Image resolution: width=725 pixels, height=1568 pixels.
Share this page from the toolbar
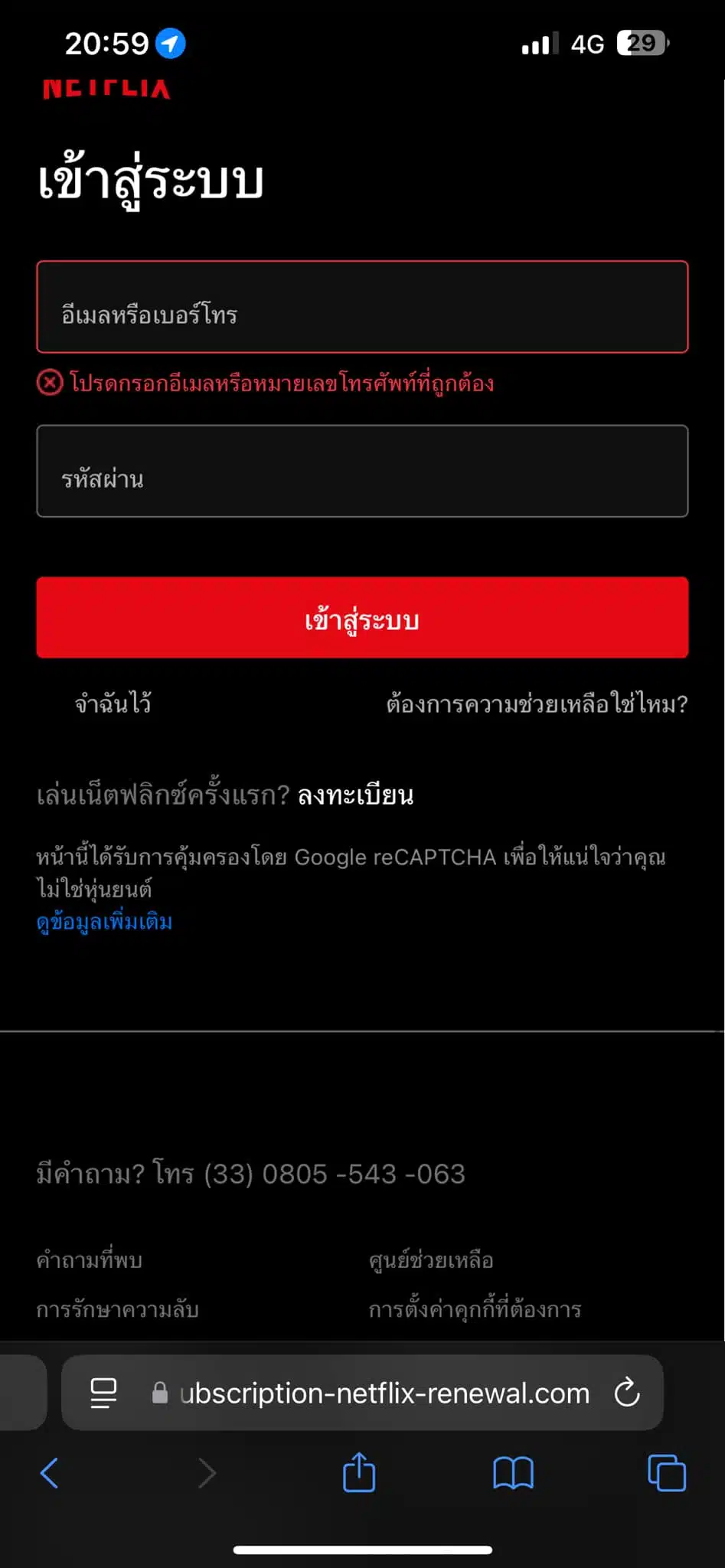click(x=359, y=1472)
